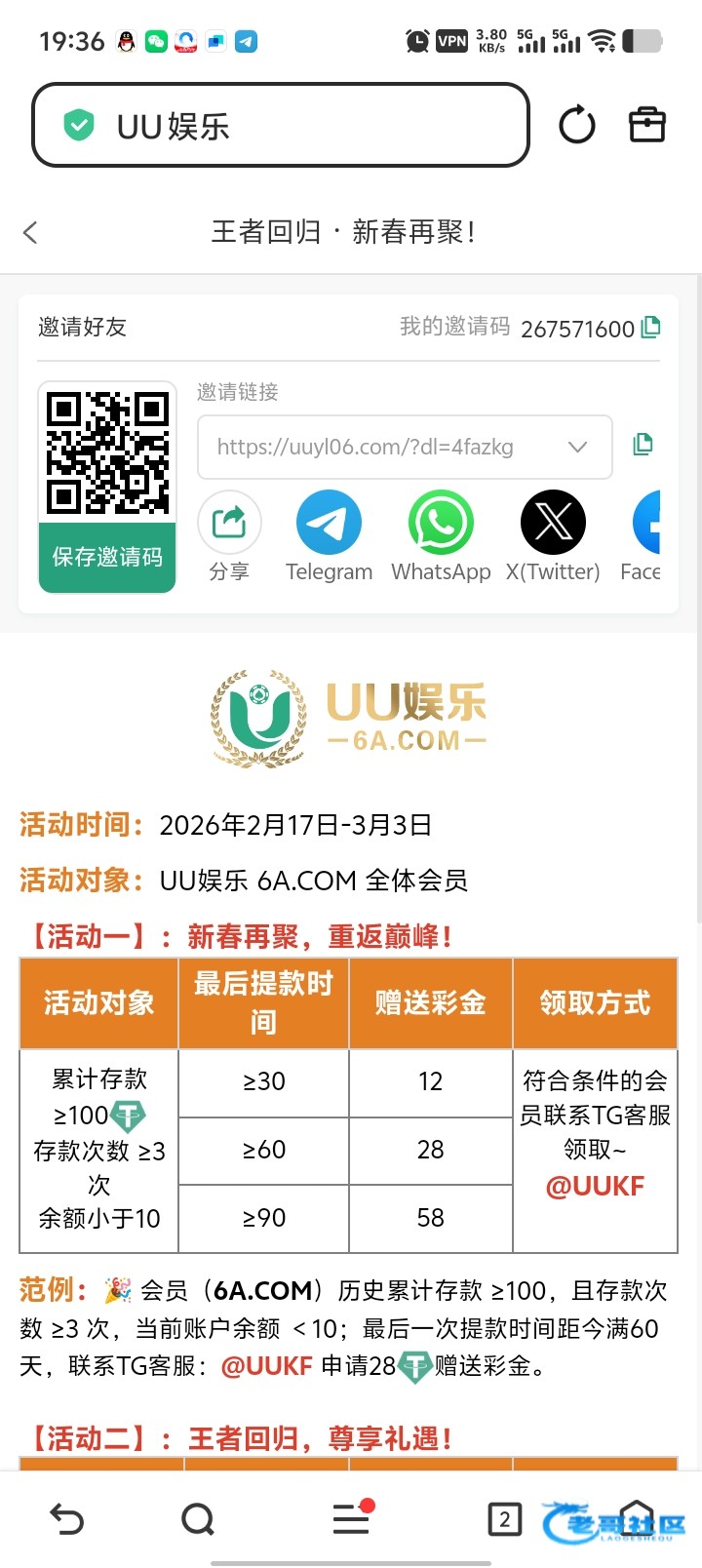Tap the browser back button at bottom
Image resolution: width=702 pixels, height=1568 pixels.
coord(66,1518)
